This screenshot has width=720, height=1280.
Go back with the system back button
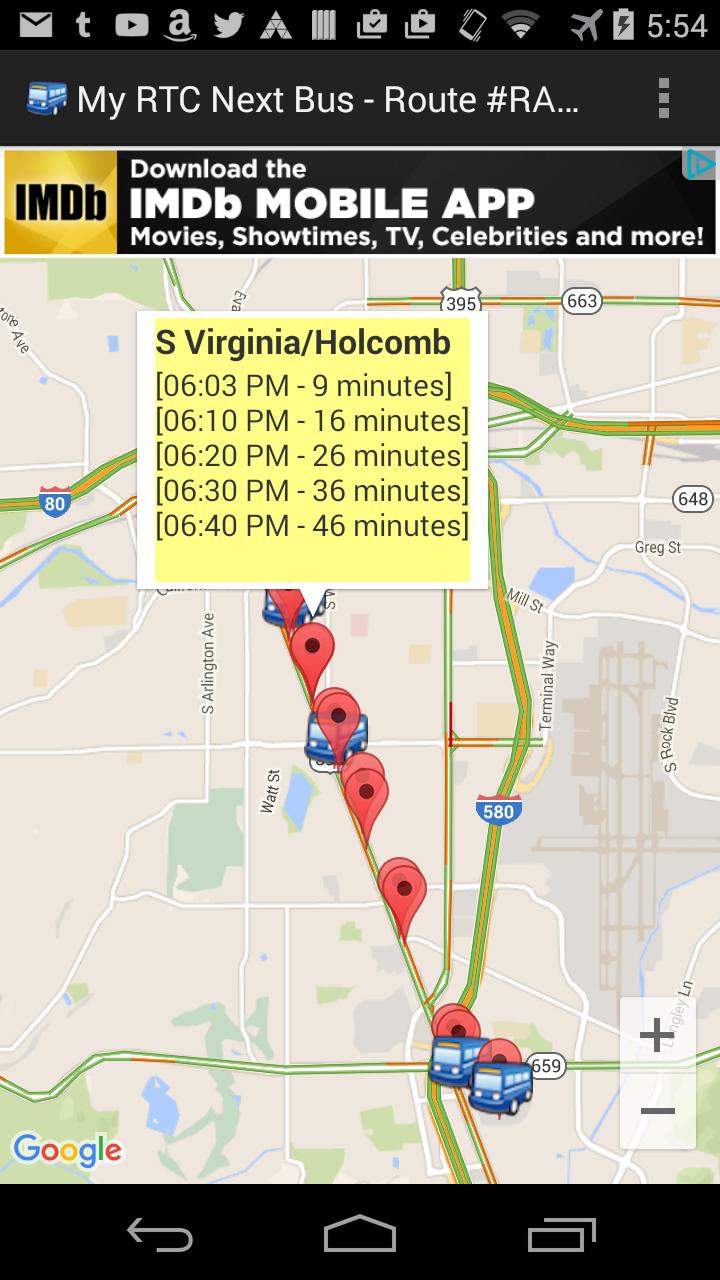tap(160, 1235)
